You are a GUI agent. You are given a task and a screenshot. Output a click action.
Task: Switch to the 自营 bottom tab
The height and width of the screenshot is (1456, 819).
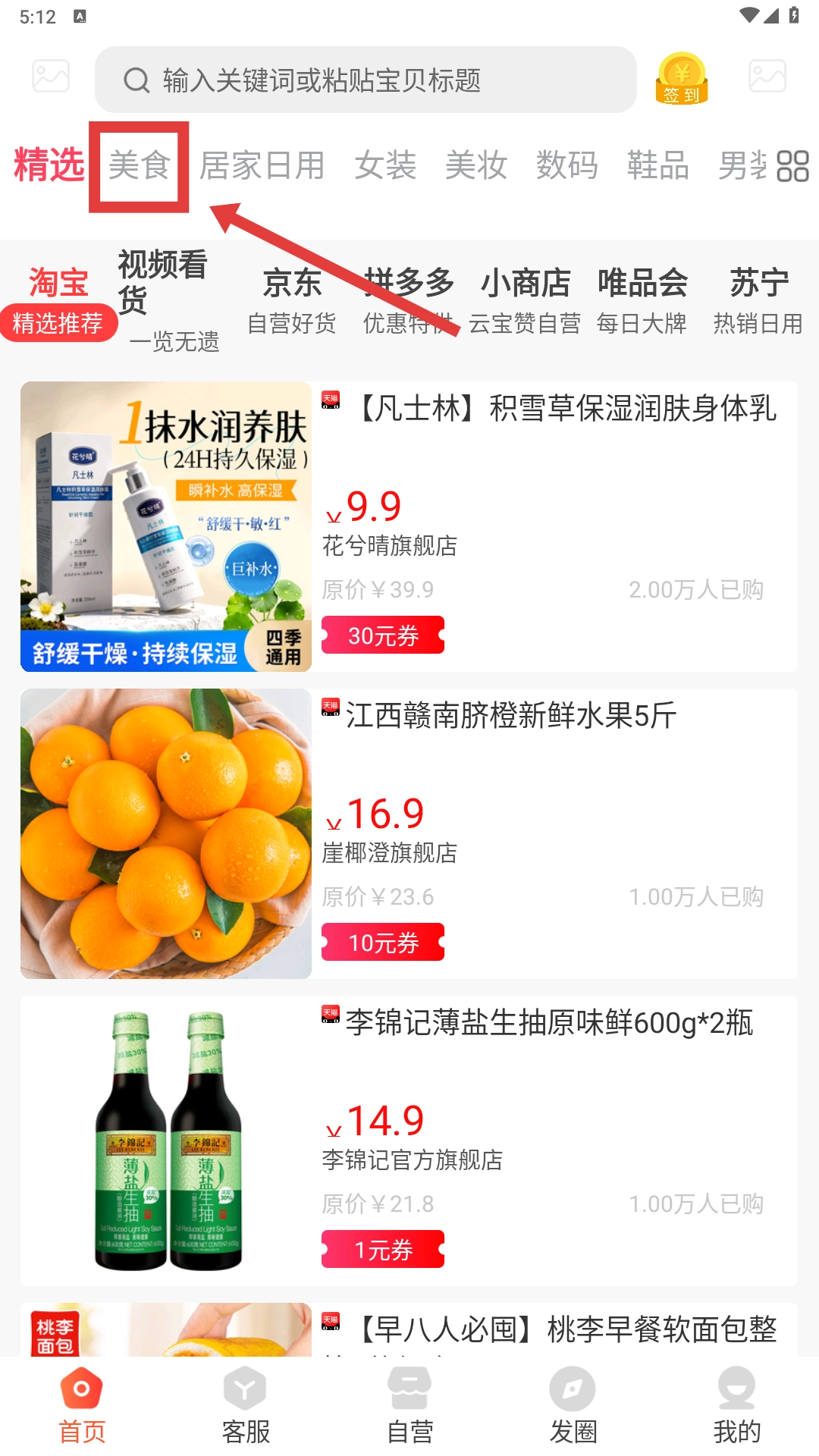409,1404
